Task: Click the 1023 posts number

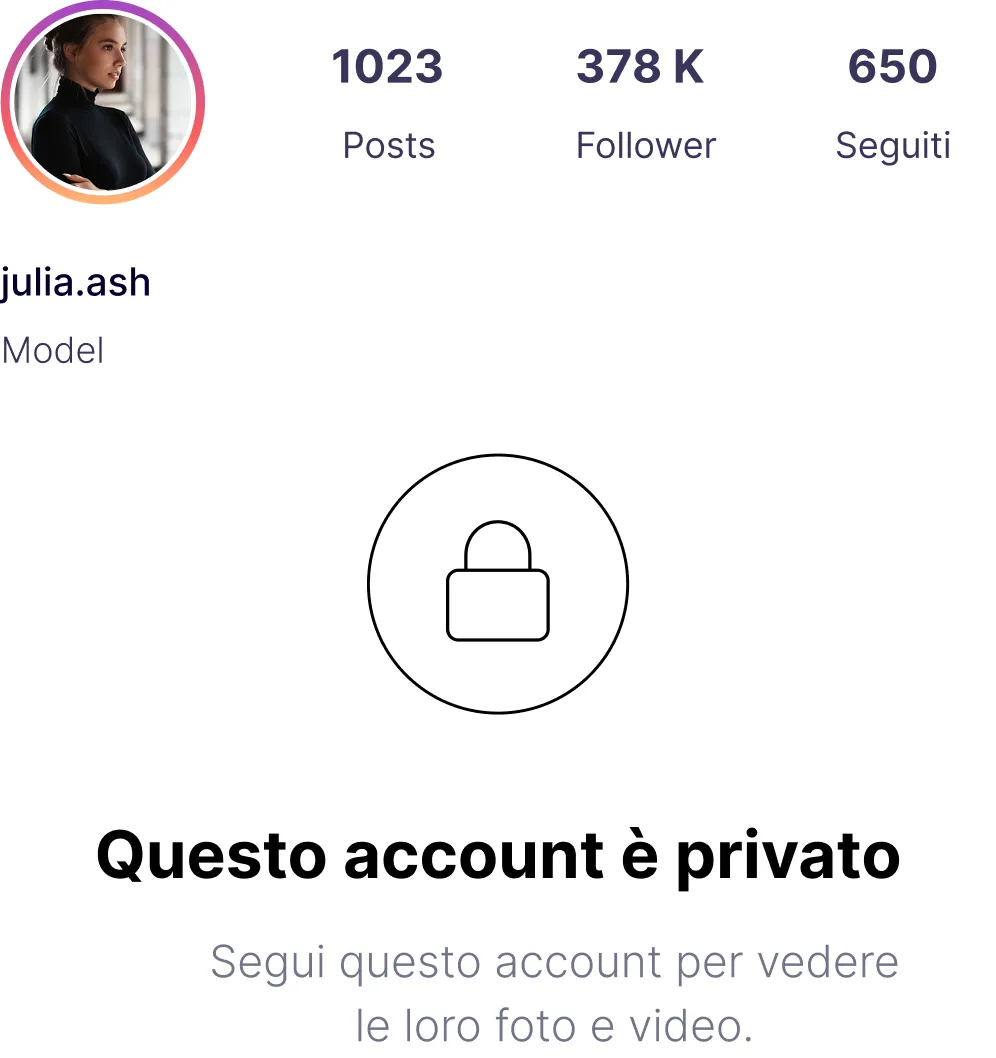Action: (x=389, y=67)
